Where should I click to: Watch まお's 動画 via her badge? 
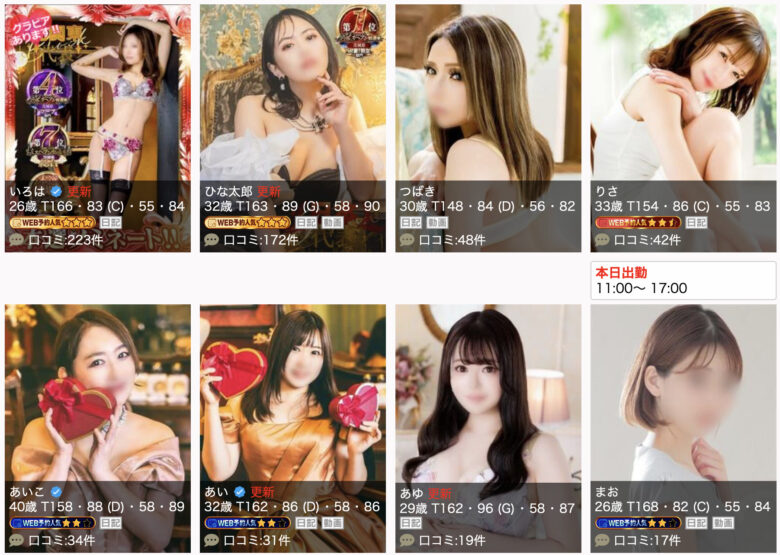[724, 523]
